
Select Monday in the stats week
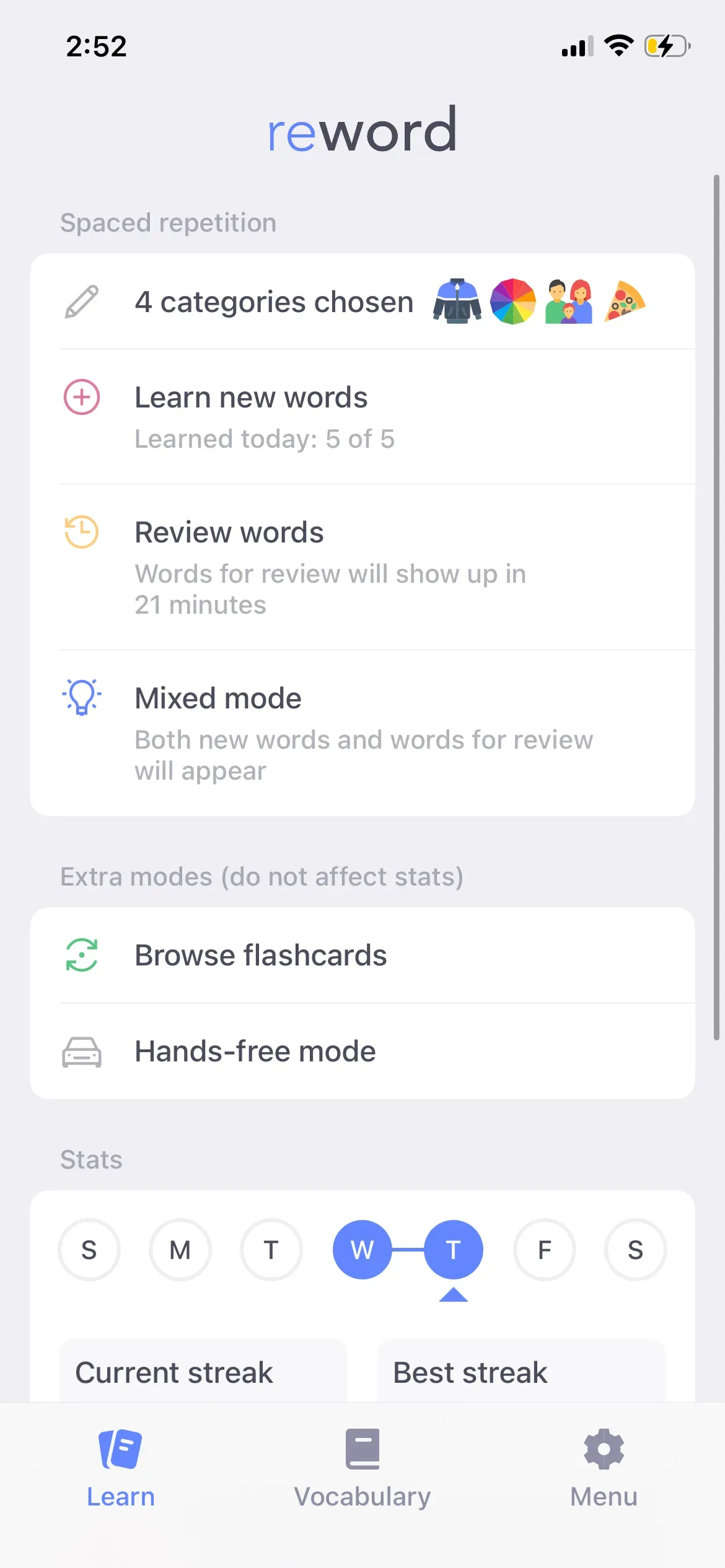(x=180, y=1250)
